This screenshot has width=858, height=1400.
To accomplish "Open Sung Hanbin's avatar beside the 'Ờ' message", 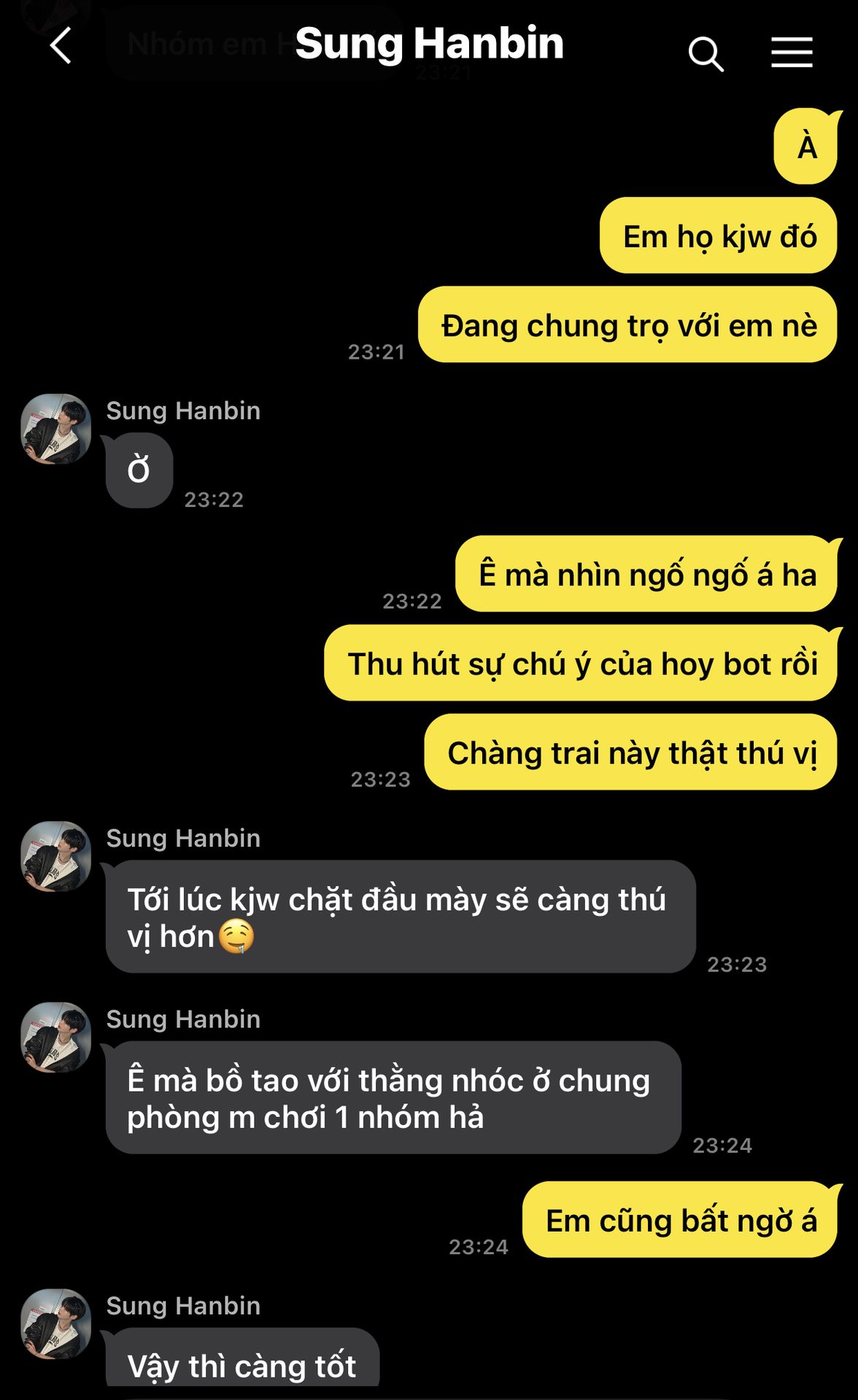I will (56, 429).
